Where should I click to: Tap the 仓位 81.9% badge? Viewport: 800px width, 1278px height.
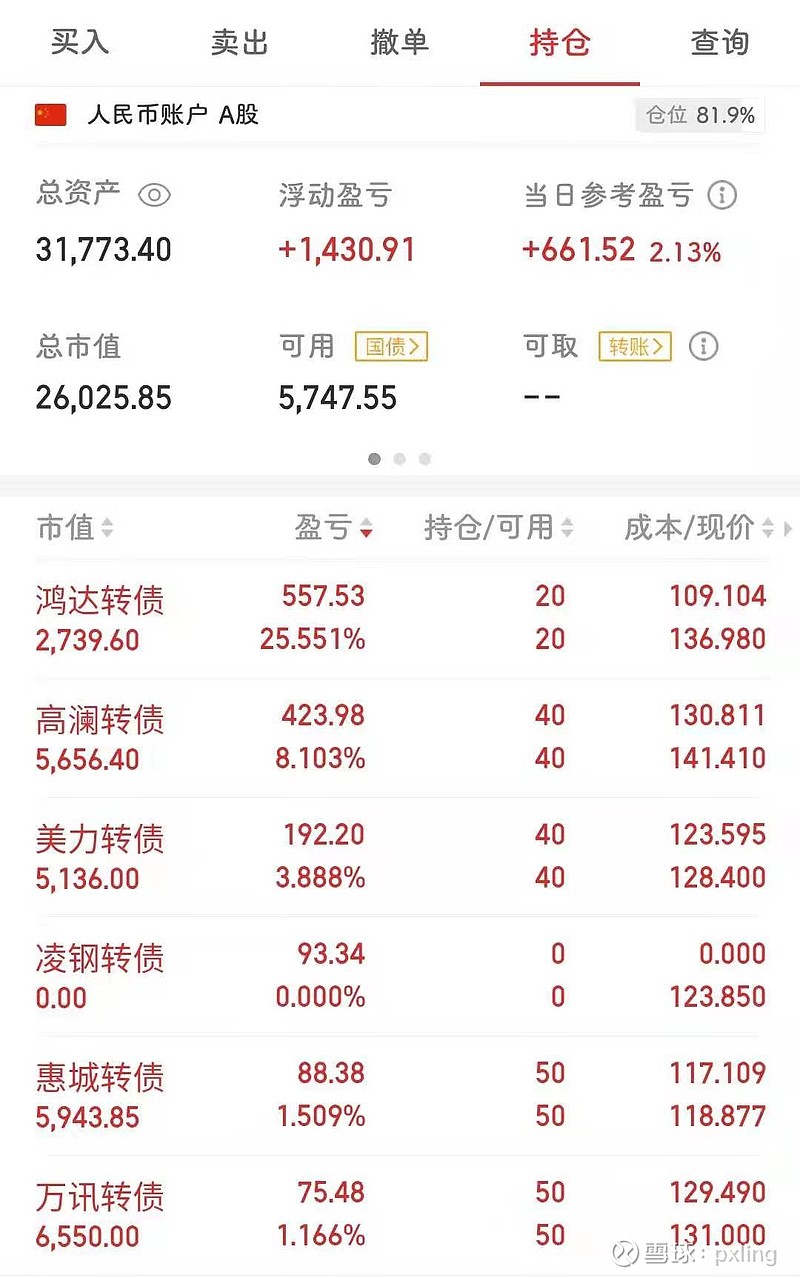(700, 116)
